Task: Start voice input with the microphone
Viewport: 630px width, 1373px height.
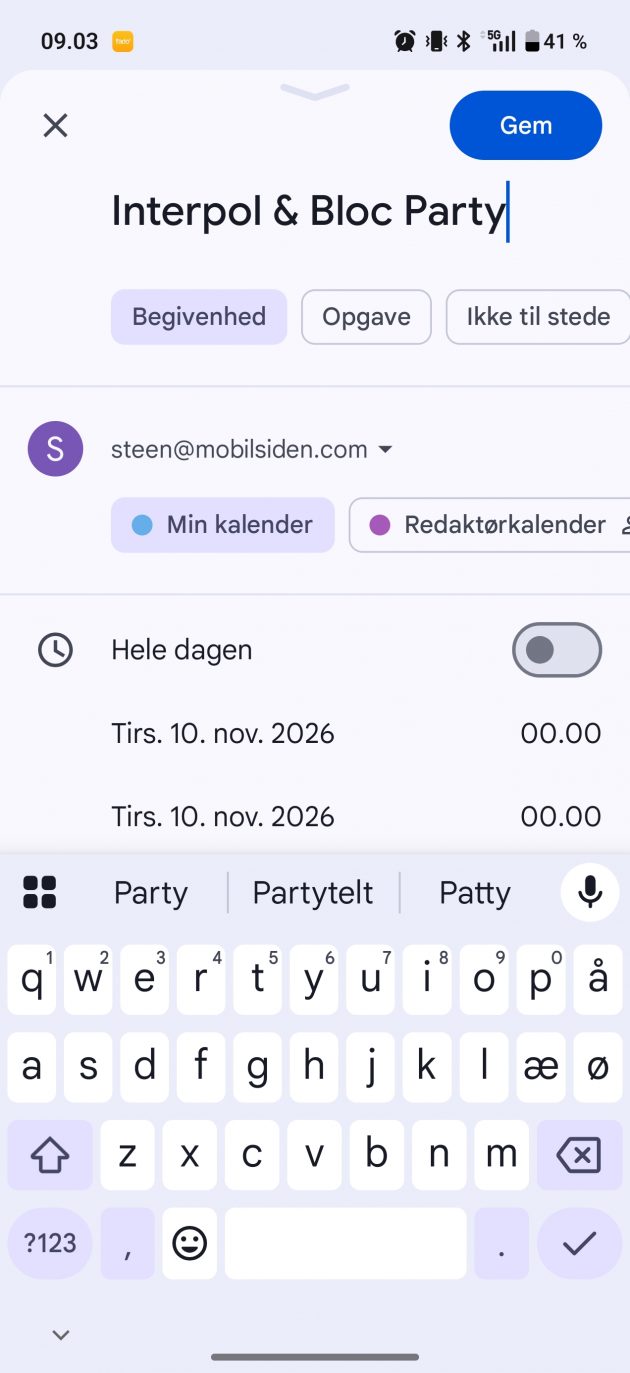Action: [x=590, y=892]
